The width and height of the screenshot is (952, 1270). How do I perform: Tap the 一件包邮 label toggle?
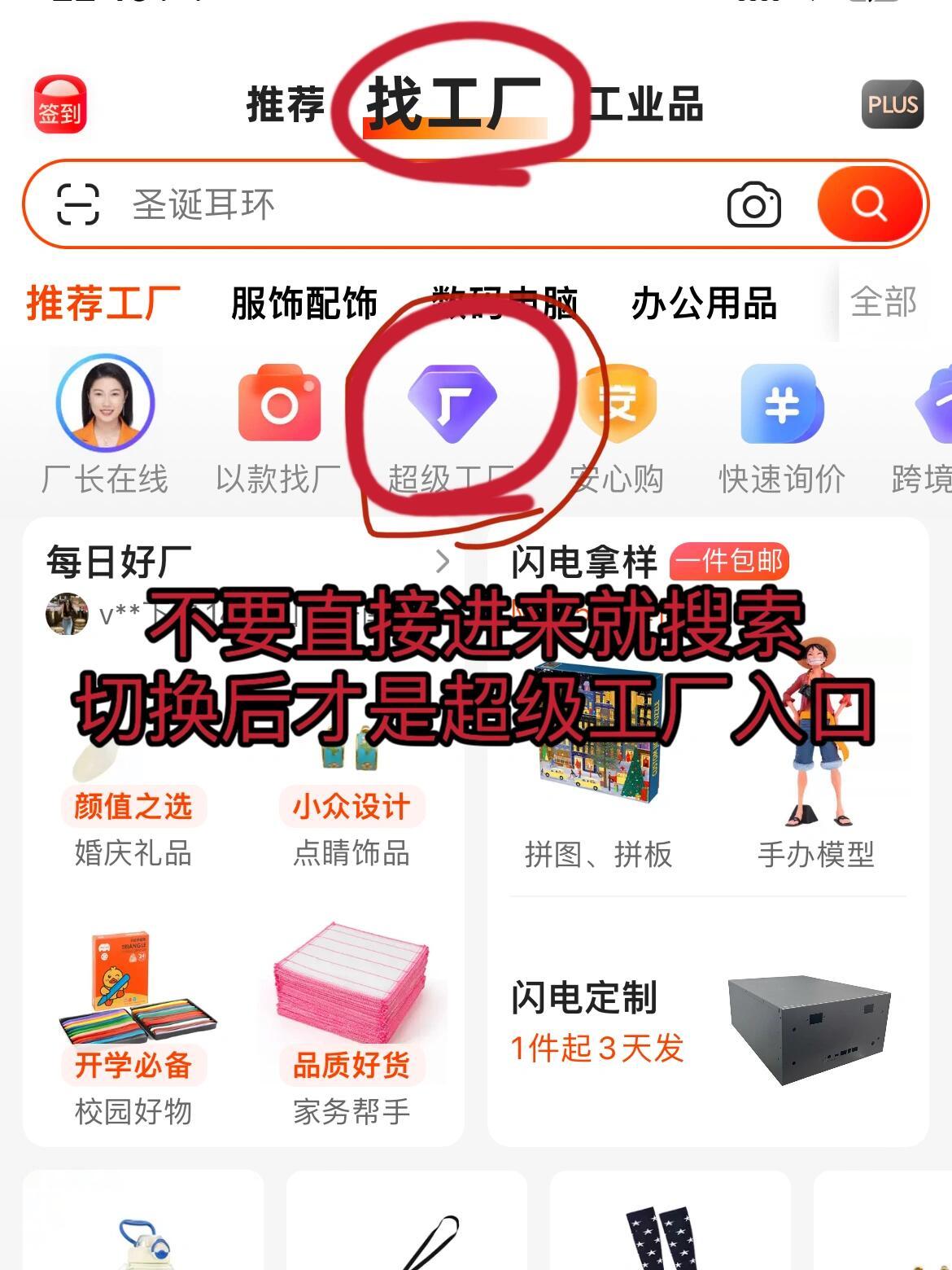pos(731,560)
